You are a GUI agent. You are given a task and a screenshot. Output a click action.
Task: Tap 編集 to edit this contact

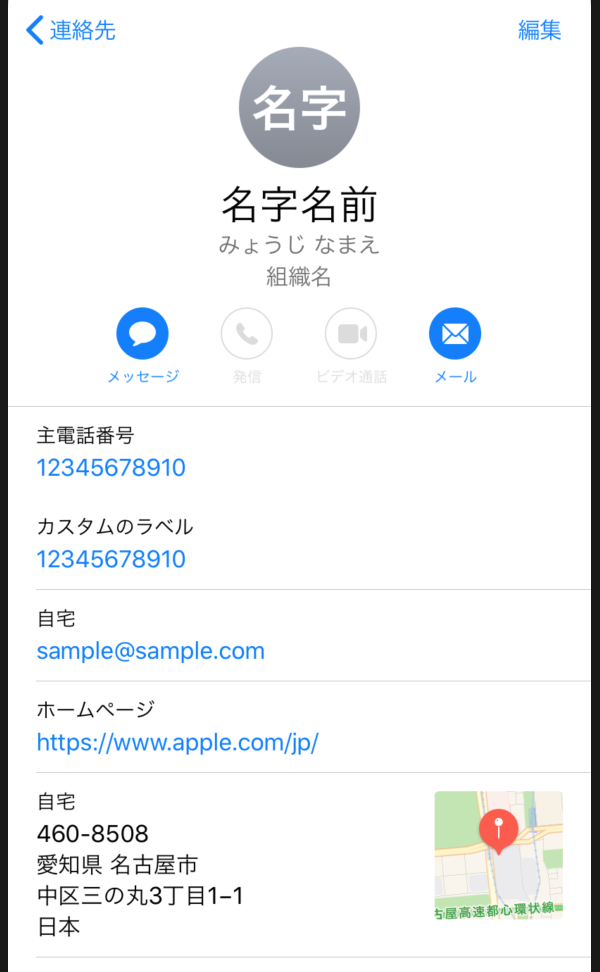[539, 31]
